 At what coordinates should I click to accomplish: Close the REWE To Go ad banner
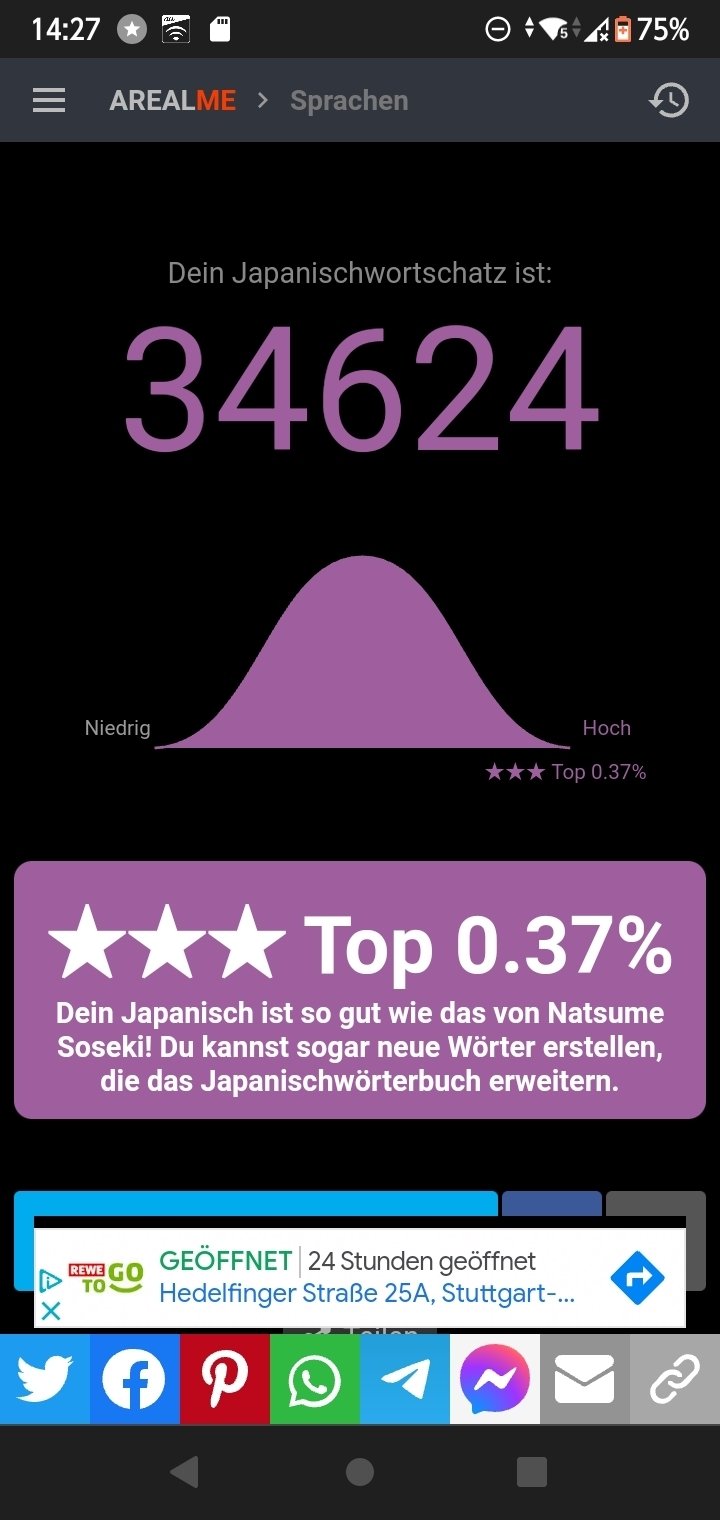51,1311
